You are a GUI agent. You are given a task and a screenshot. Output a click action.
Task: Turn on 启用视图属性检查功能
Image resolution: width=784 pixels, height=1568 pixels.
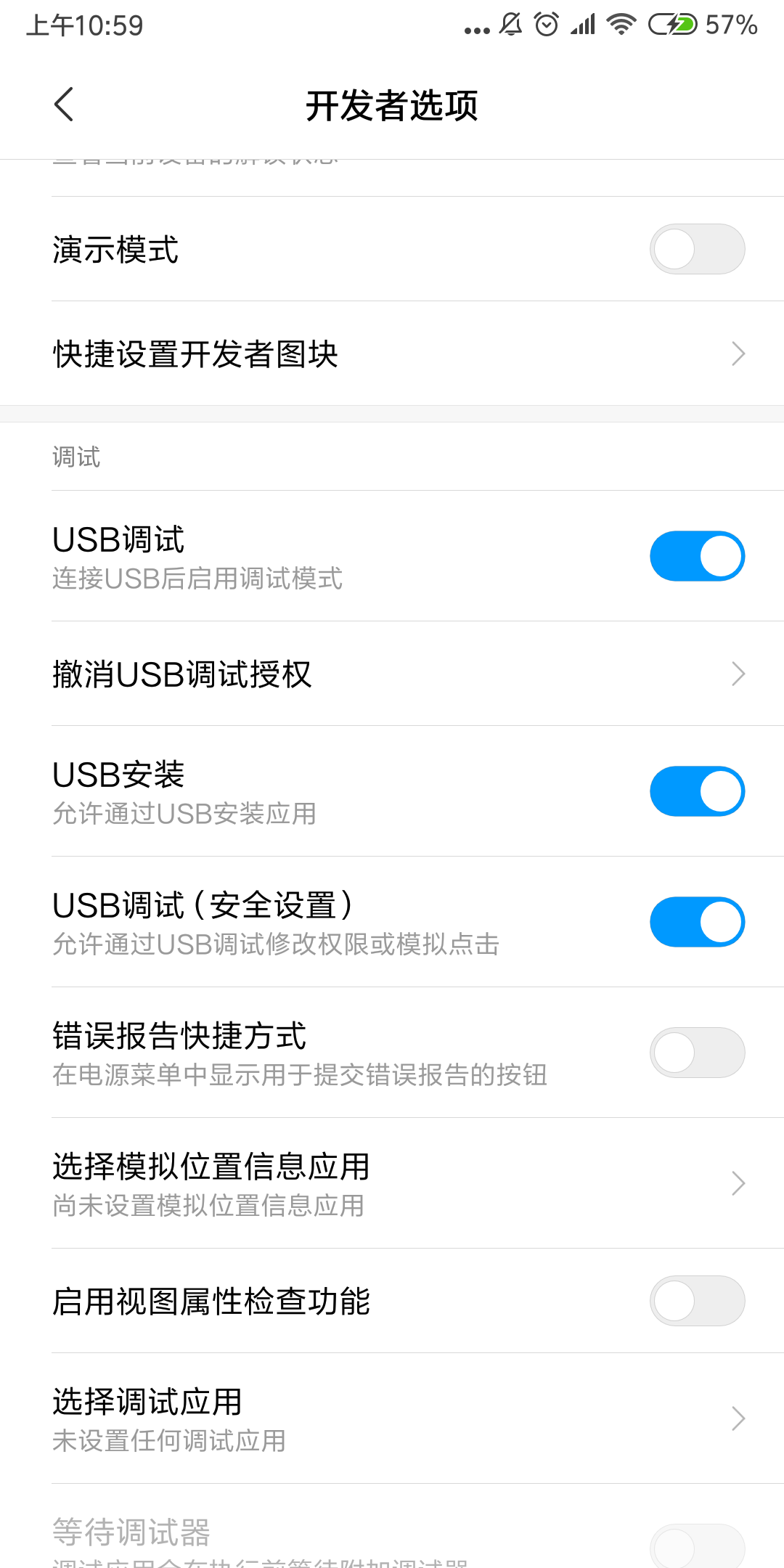click(697, 1301)
